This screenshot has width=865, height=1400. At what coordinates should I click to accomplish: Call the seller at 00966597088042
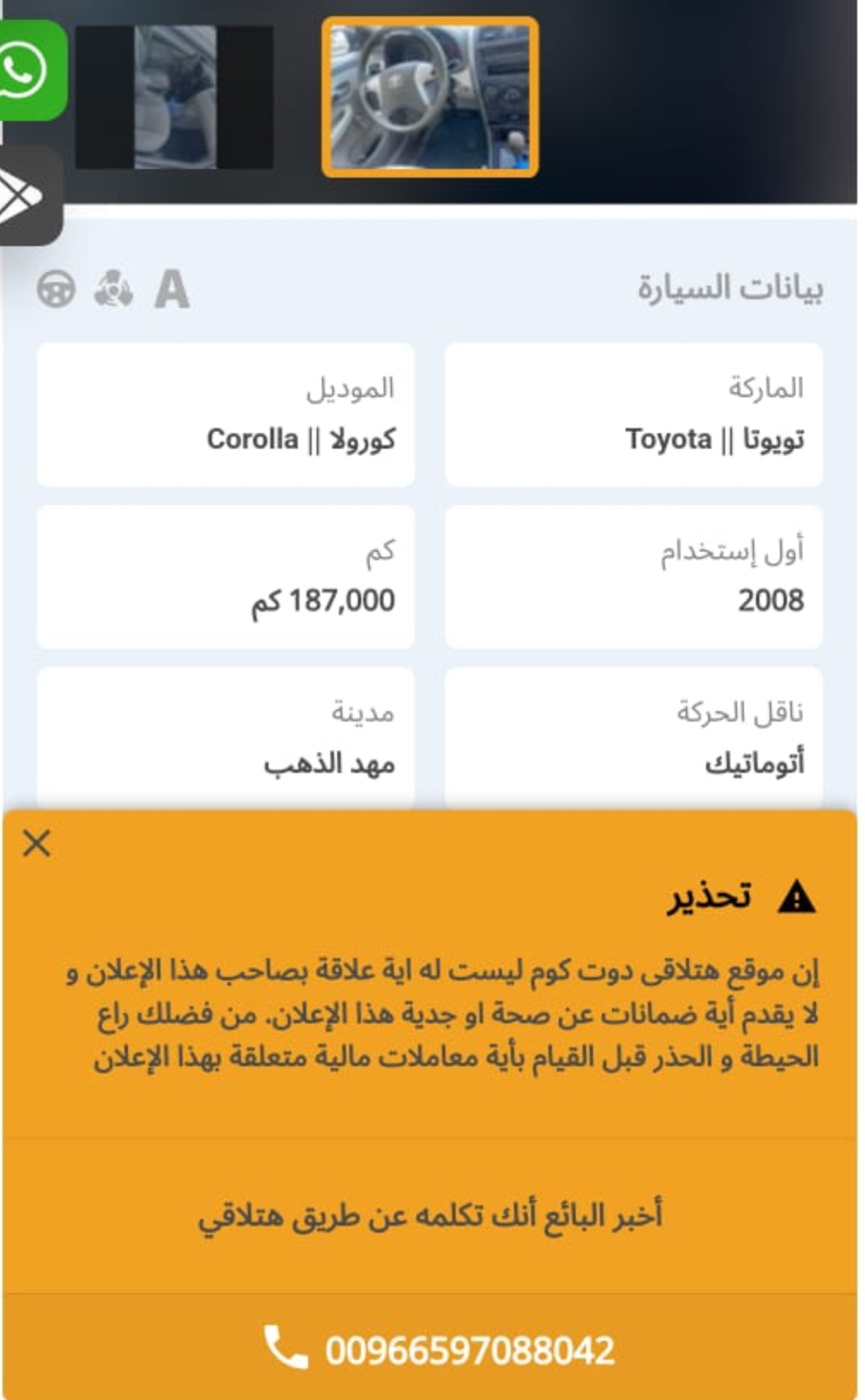(x=439, y=1350)
